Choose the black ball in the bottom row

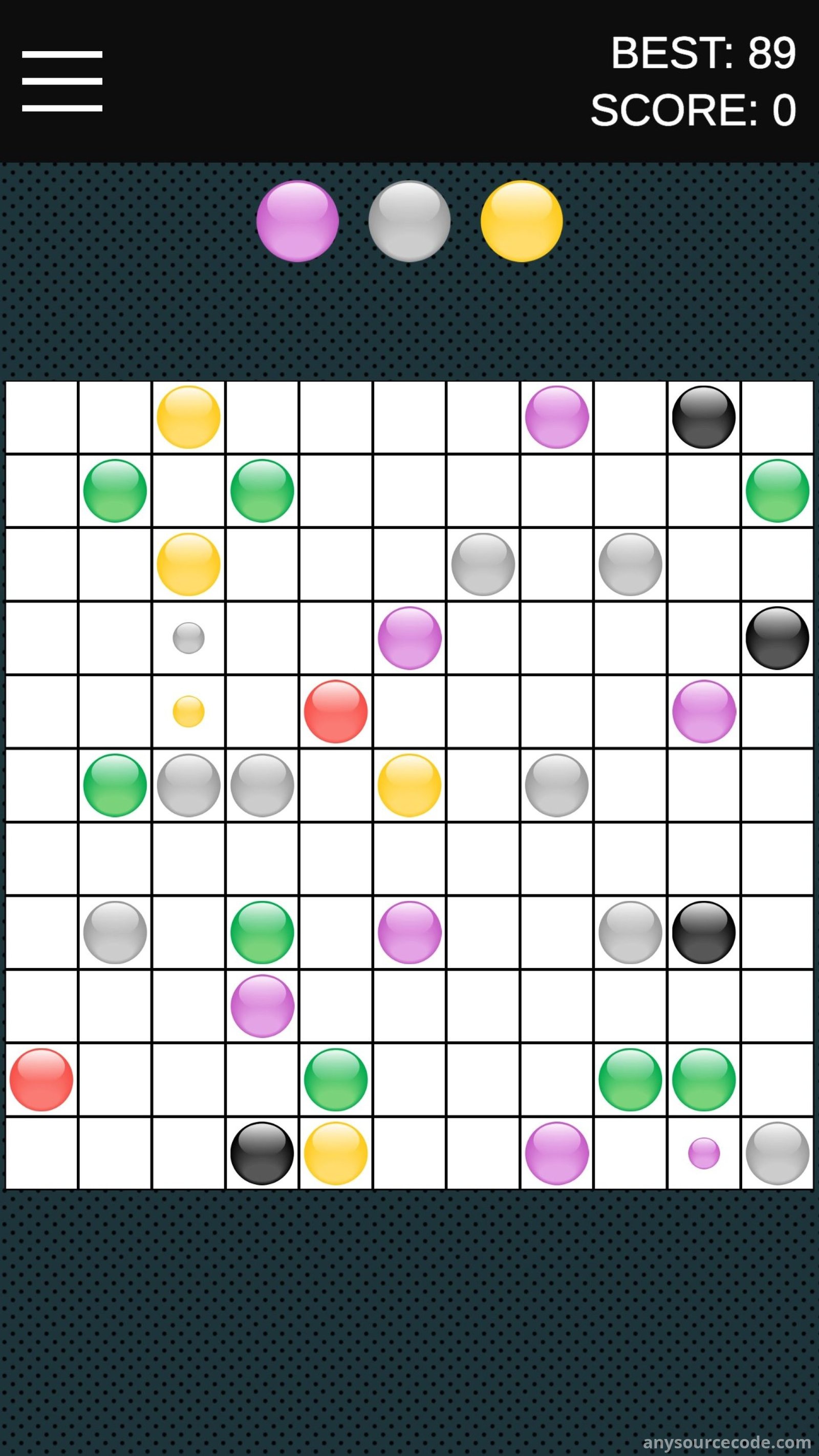coord(262,1153)
